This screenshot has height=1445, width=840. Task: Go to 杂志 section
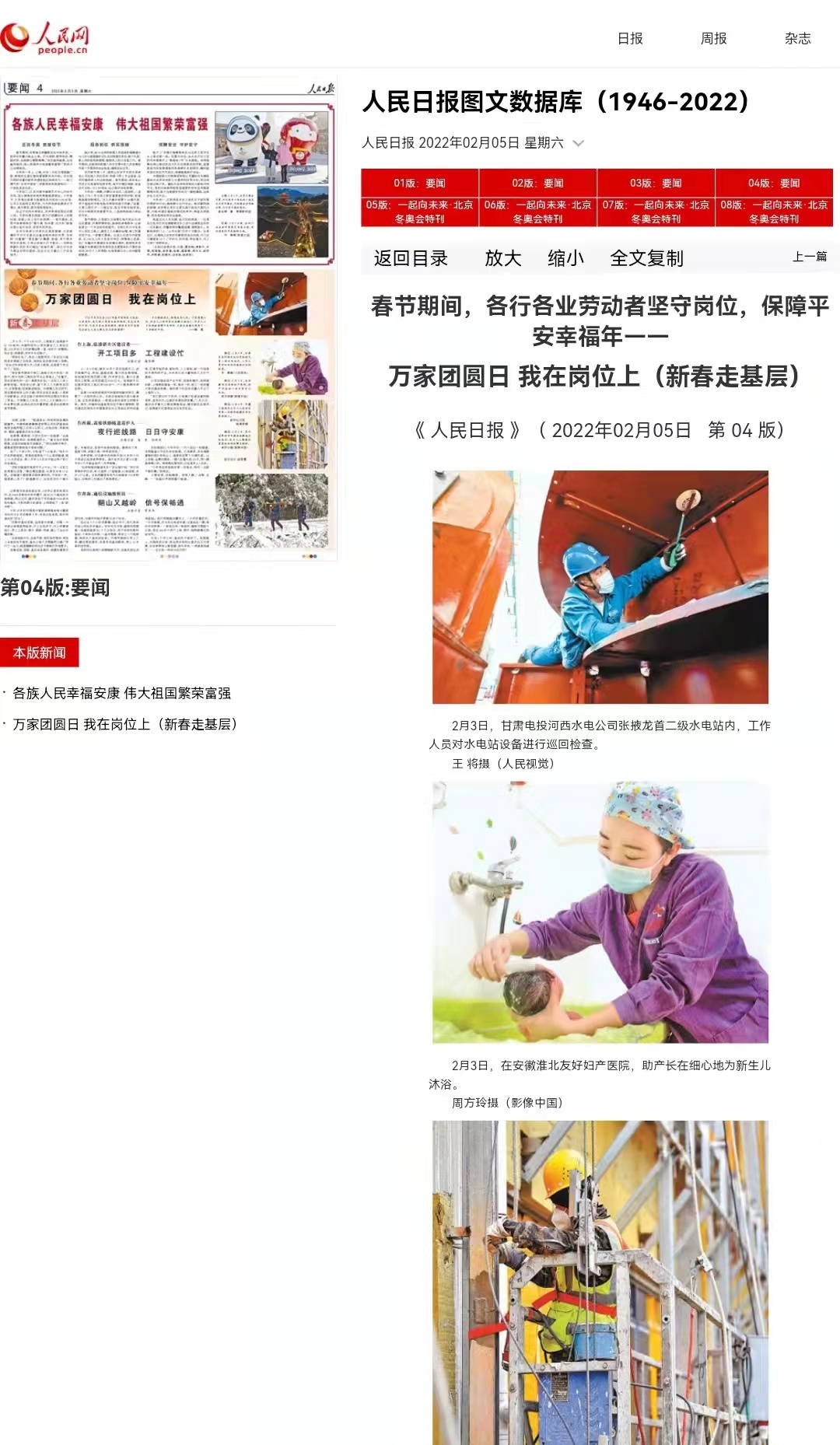coord(797,38)
